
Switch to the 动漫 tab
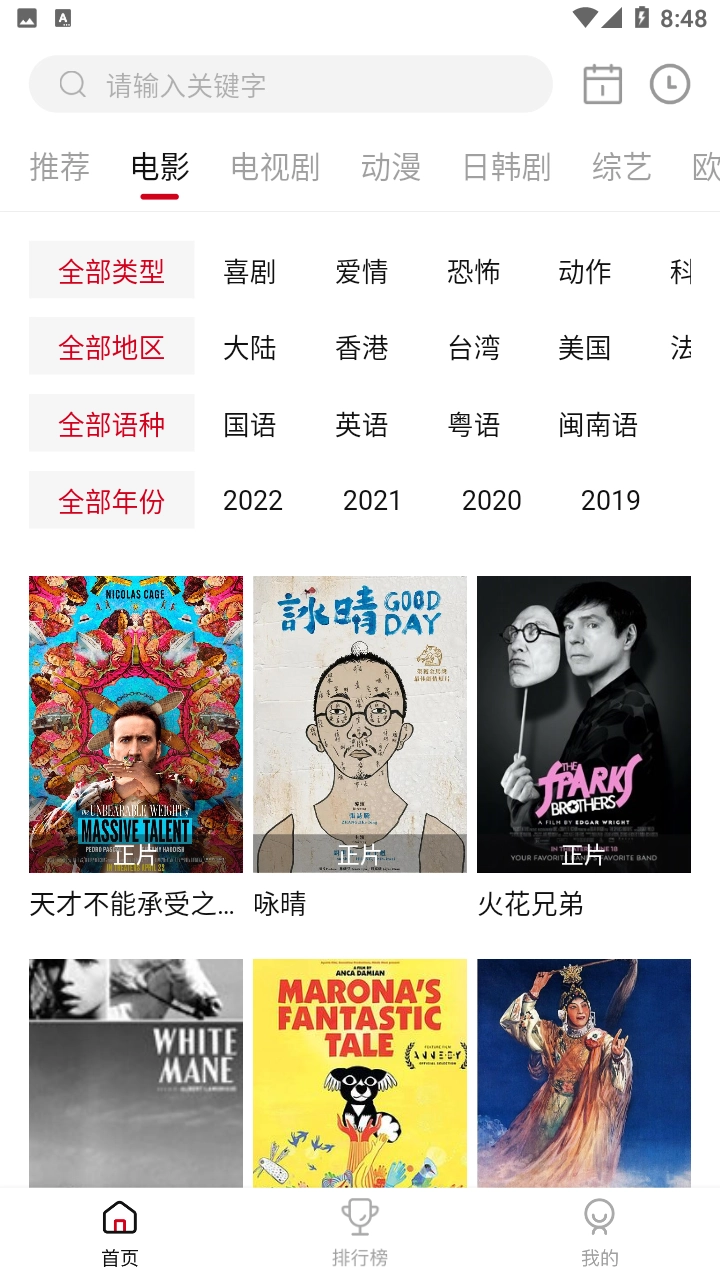[391, 168]
